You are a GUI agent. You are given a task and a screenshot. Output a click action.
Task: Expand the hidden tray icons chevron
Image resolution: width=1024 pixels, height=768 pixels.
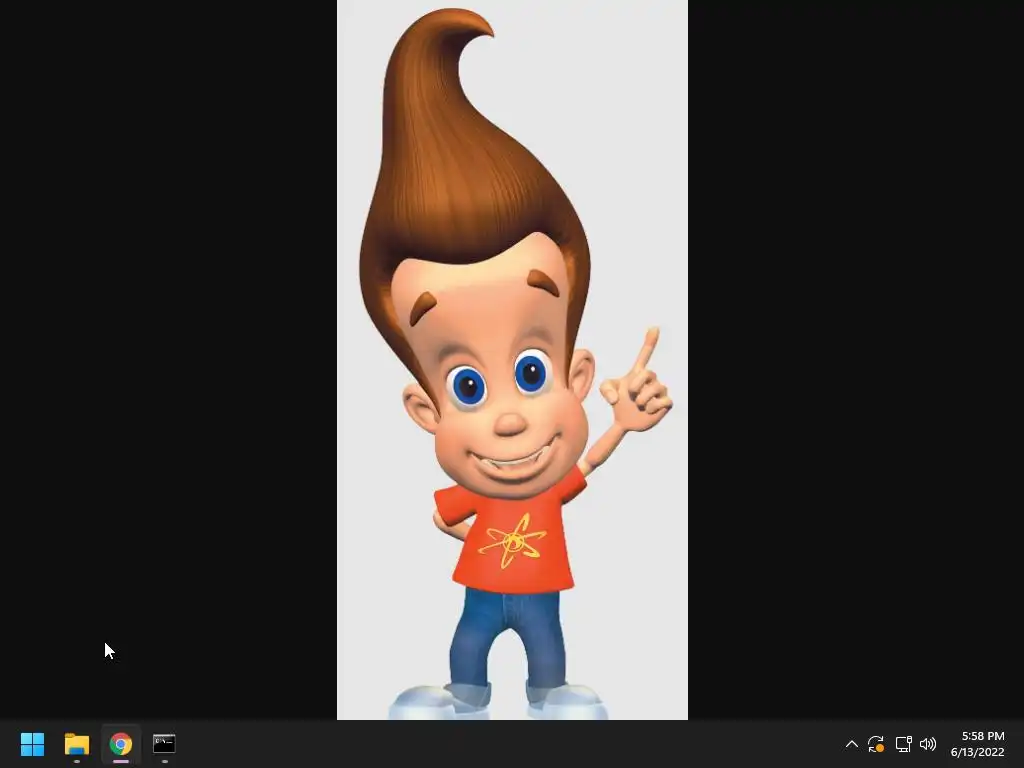click(852, 744)
